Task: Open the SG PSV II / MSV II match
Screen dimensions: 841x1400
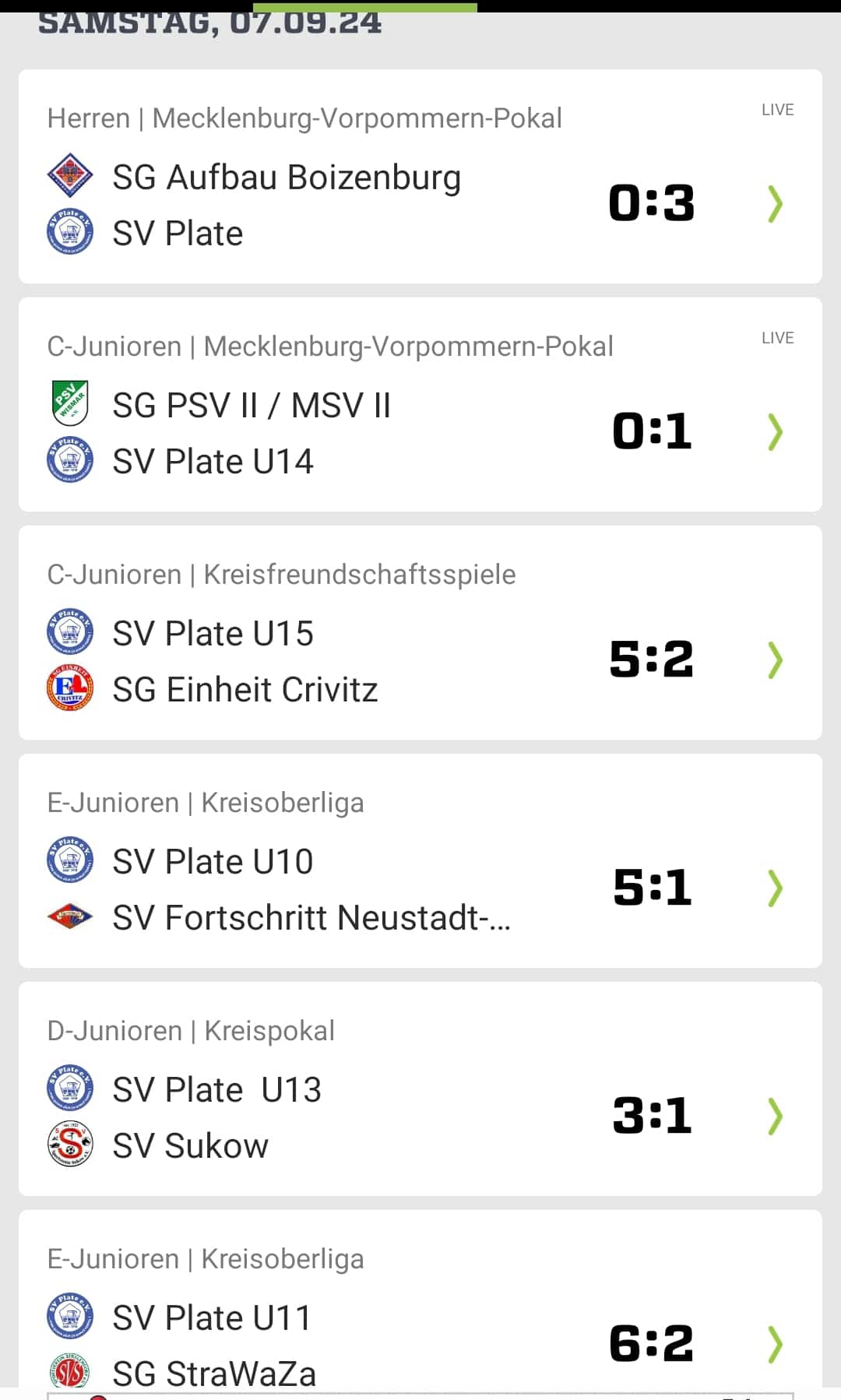Action: [x=420, y=405]
